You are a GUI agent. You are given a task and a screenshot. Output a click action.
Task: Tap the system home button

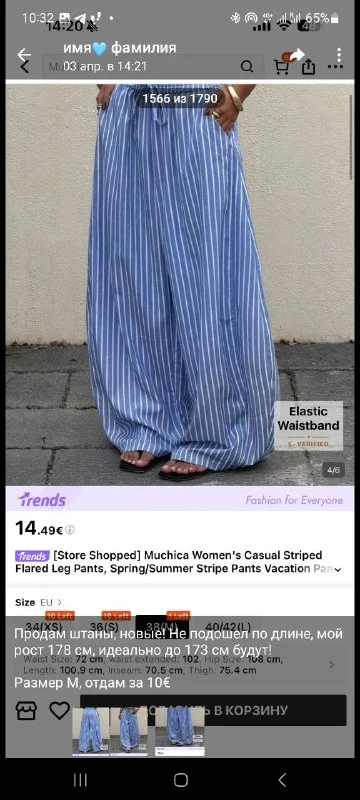coord(181,779)
